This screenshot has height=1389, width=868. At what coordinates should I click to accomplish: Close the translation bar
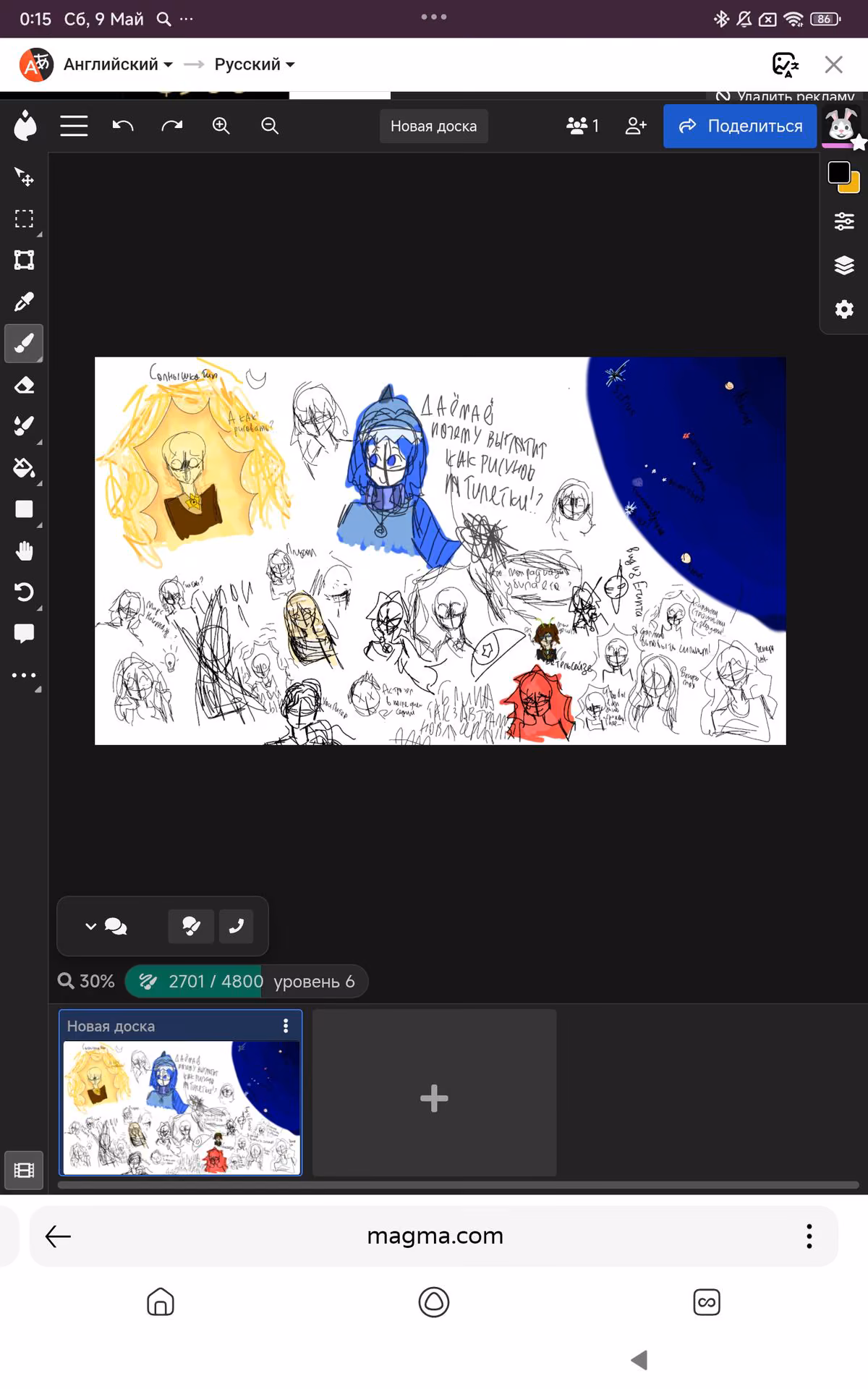tap(834, 64)
